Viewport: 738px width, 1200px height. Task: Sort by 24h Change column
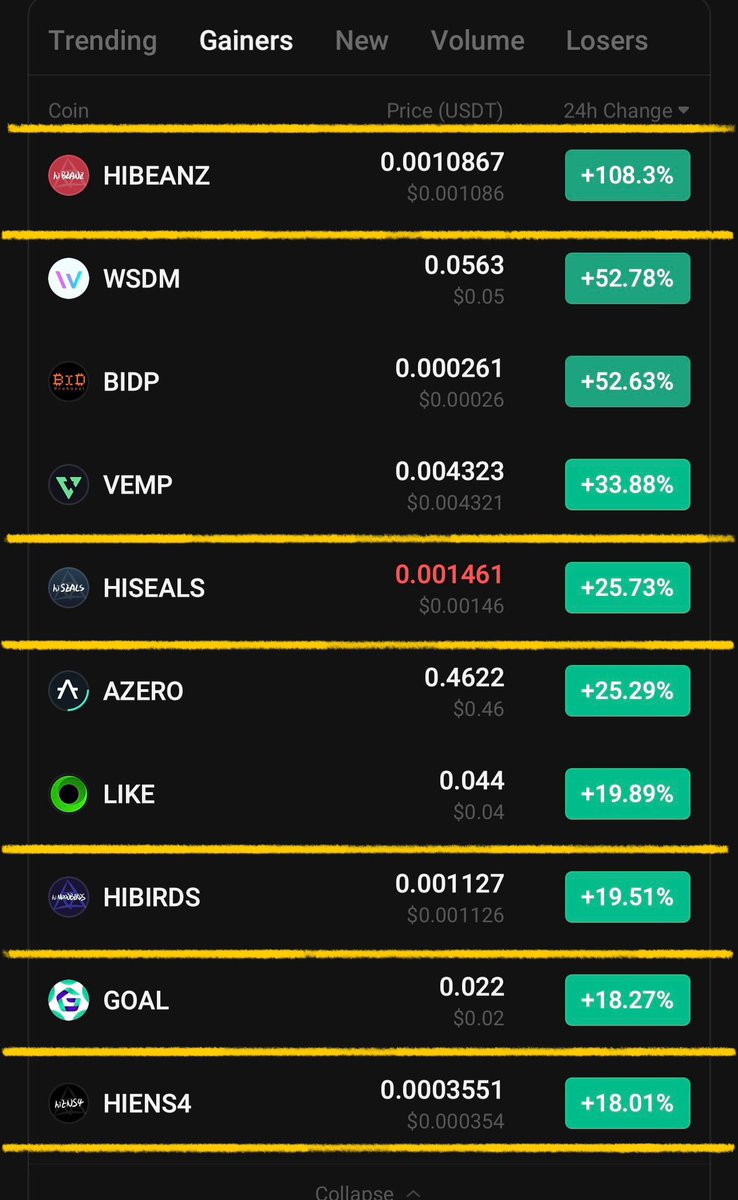coord(626,111)
